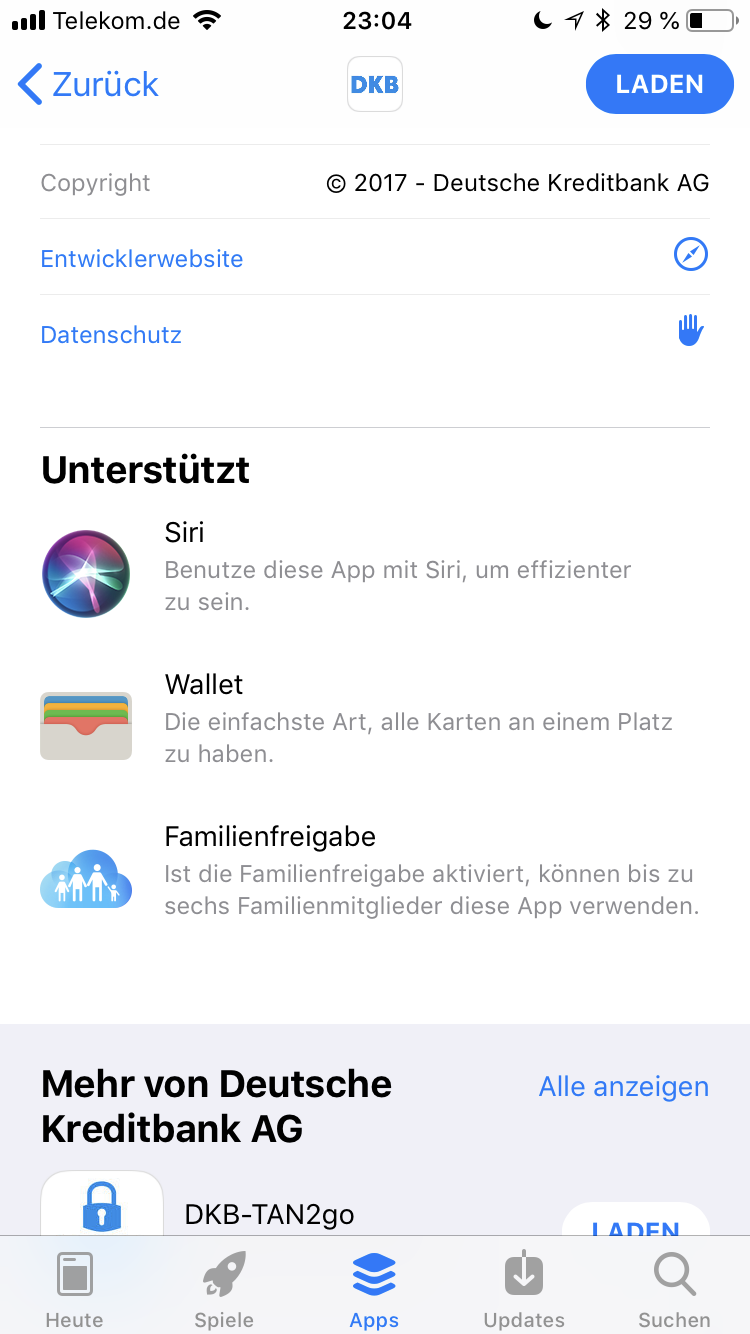Go back with the Zurück button
The width and height of the screenshot is (750, 1334).
click(88, 85)
